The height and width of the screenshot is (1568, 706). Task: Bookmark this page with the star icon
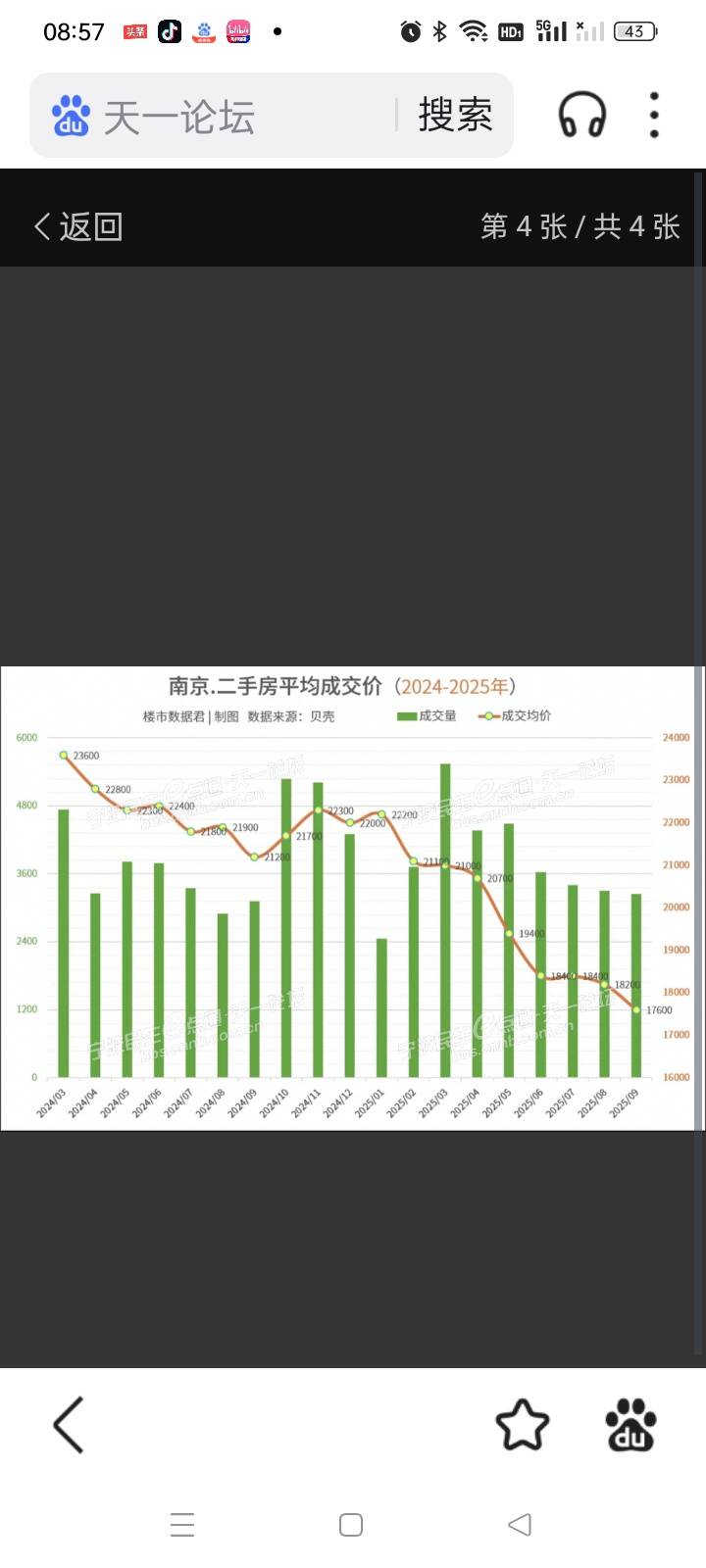point(522,1424)
